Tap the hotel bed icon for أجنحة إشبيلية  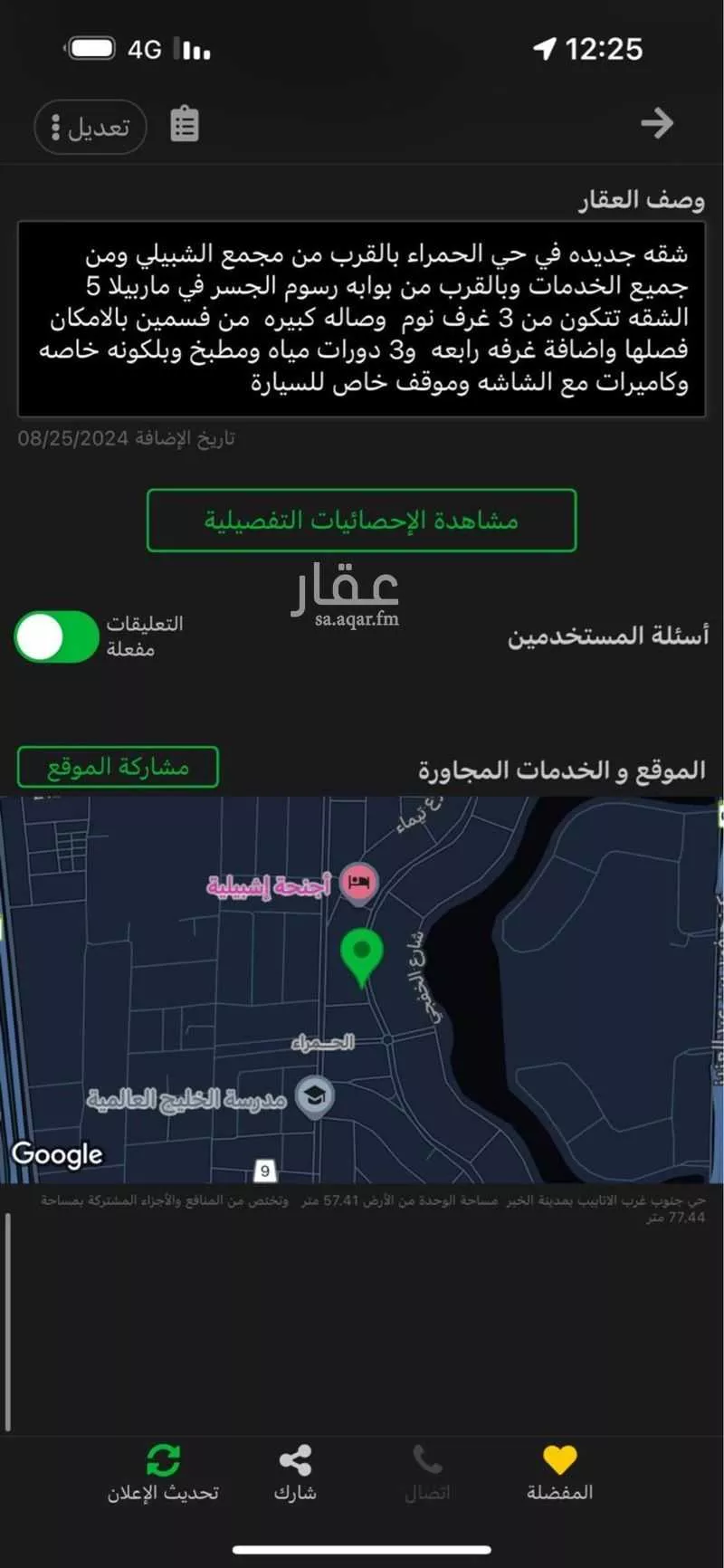pyautogui.click(x=358, y=883)
